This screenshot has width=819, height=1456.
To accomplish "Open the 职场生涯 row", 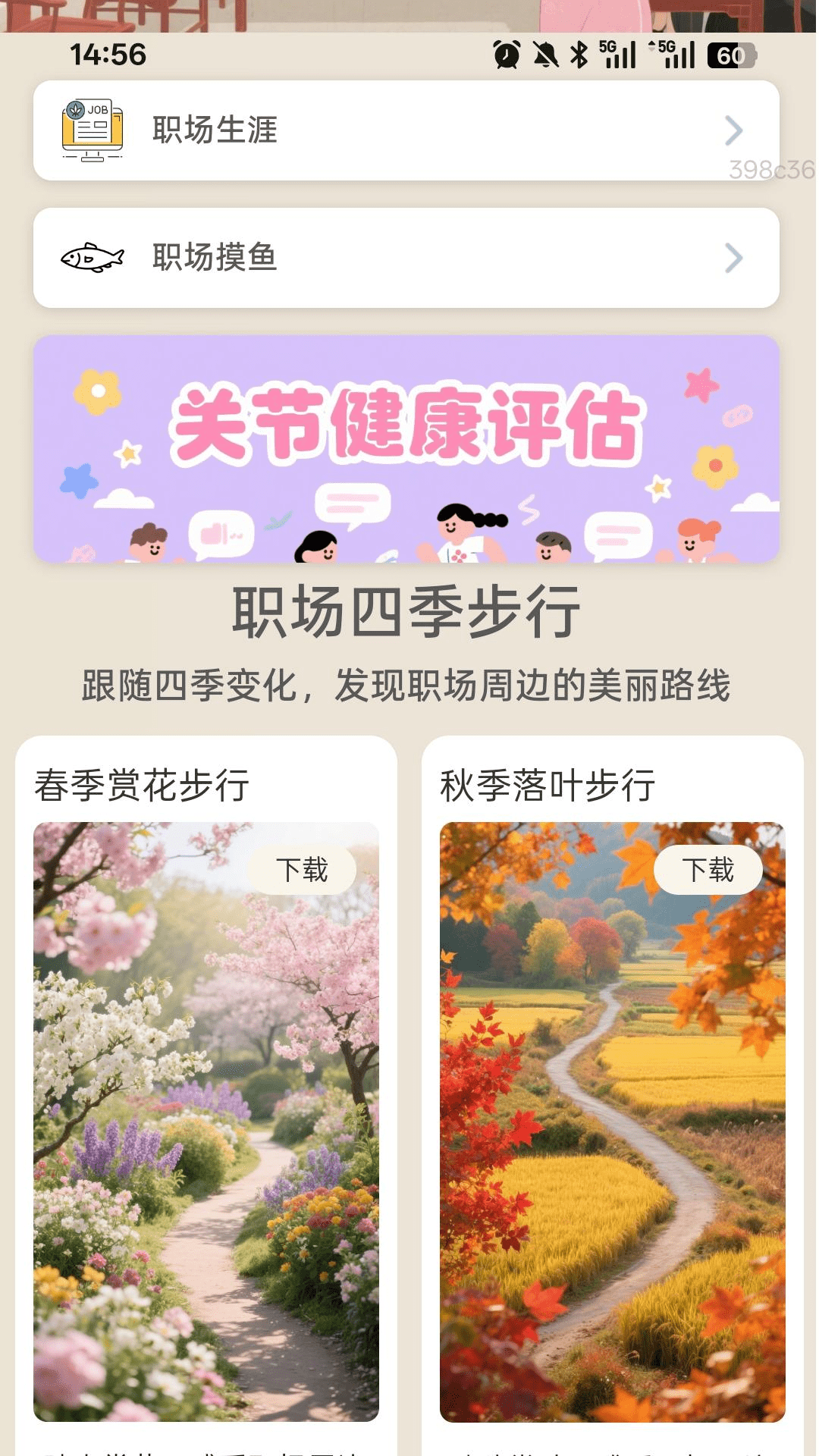I will (x=406, y=130).
